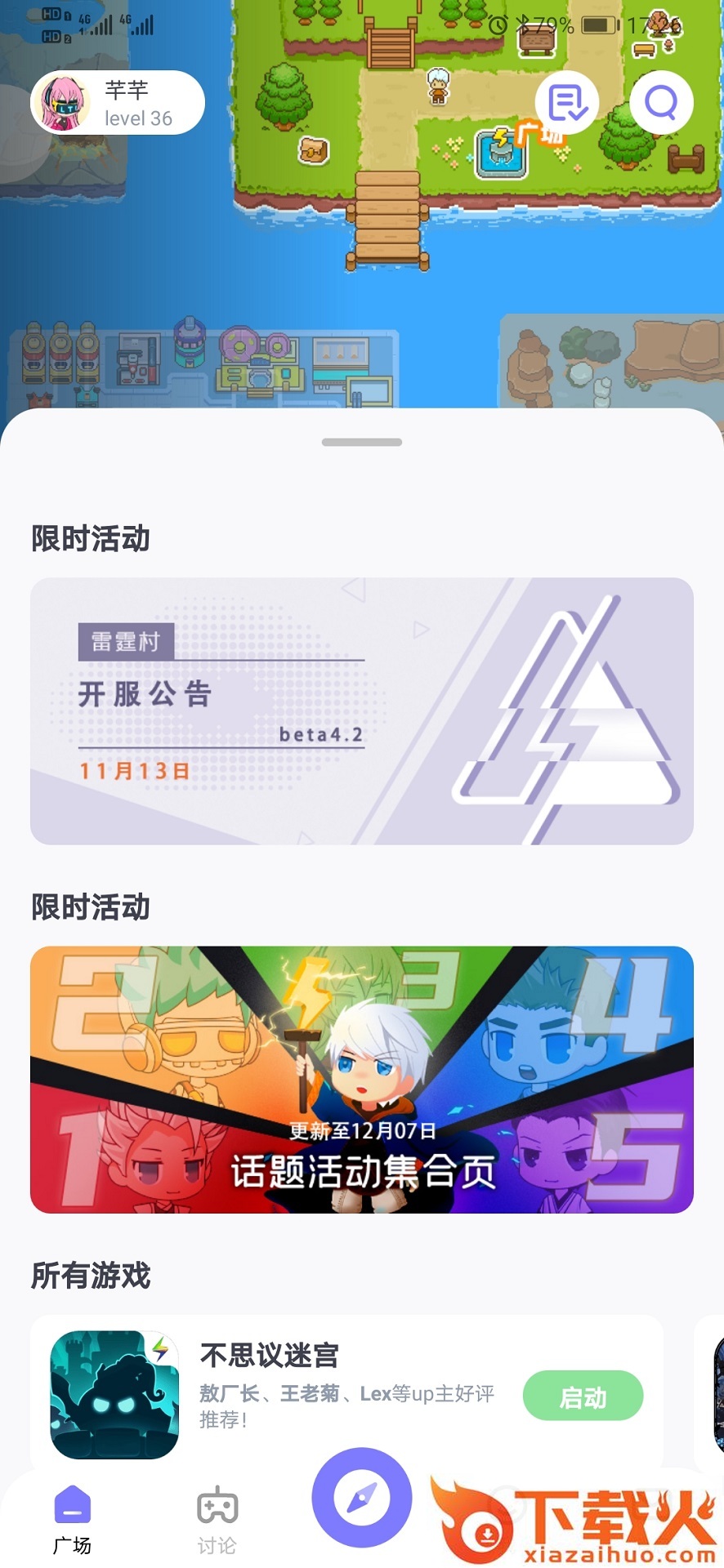Open the 话题活动集合页 banner
Viewport: 724px width, 1568px height.
point(362,1079)
